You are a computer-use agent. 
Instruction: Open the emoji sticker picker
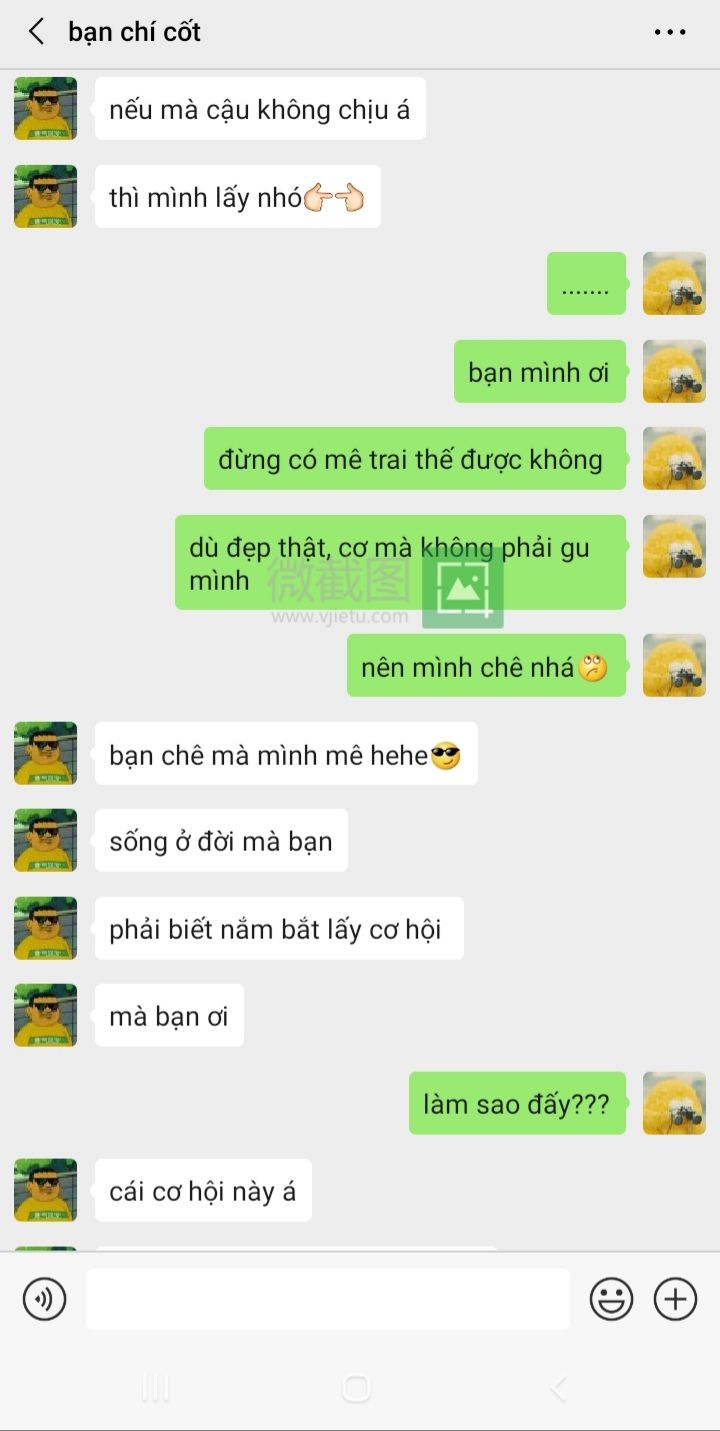[x=611, y=1299]
